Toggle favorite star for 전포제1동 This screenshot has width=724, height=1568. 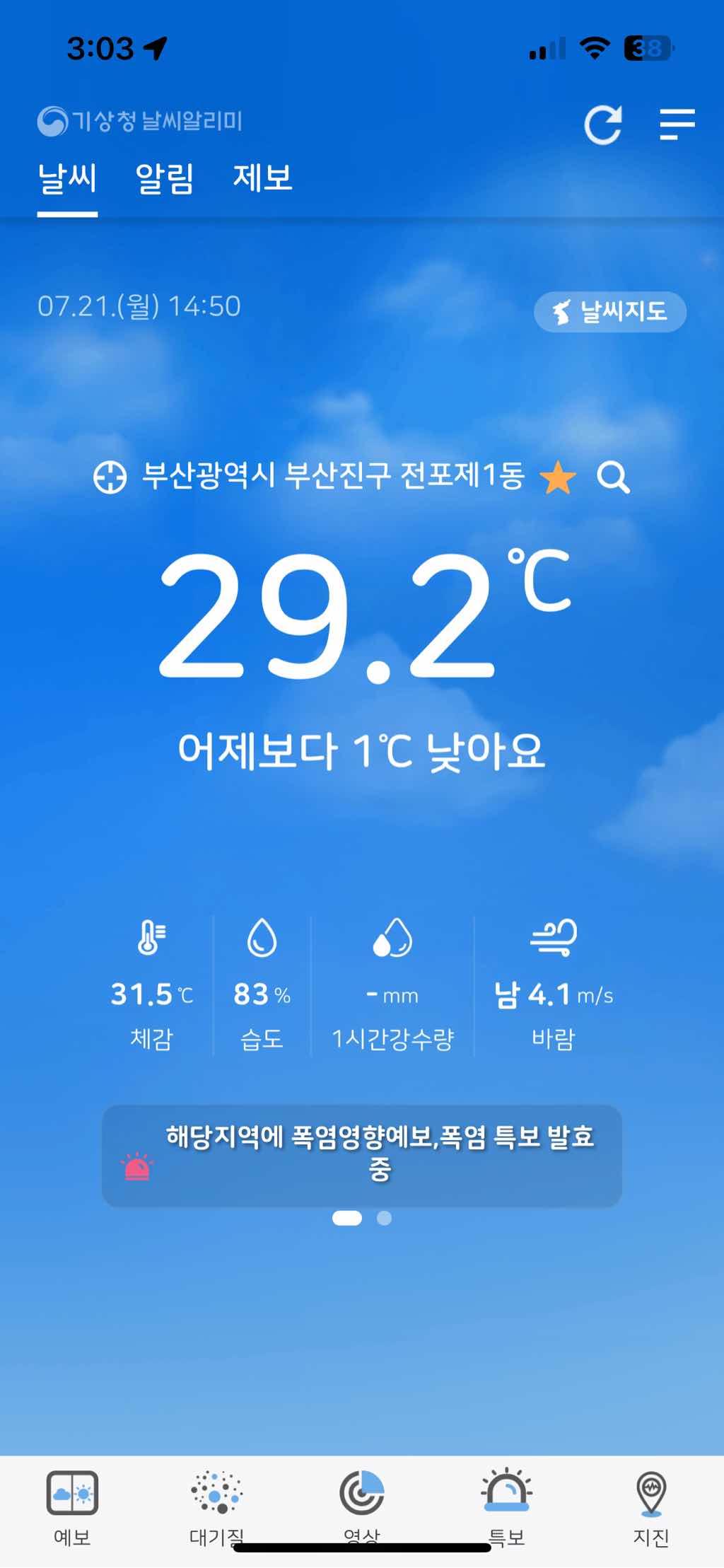(x=558, y=477)
